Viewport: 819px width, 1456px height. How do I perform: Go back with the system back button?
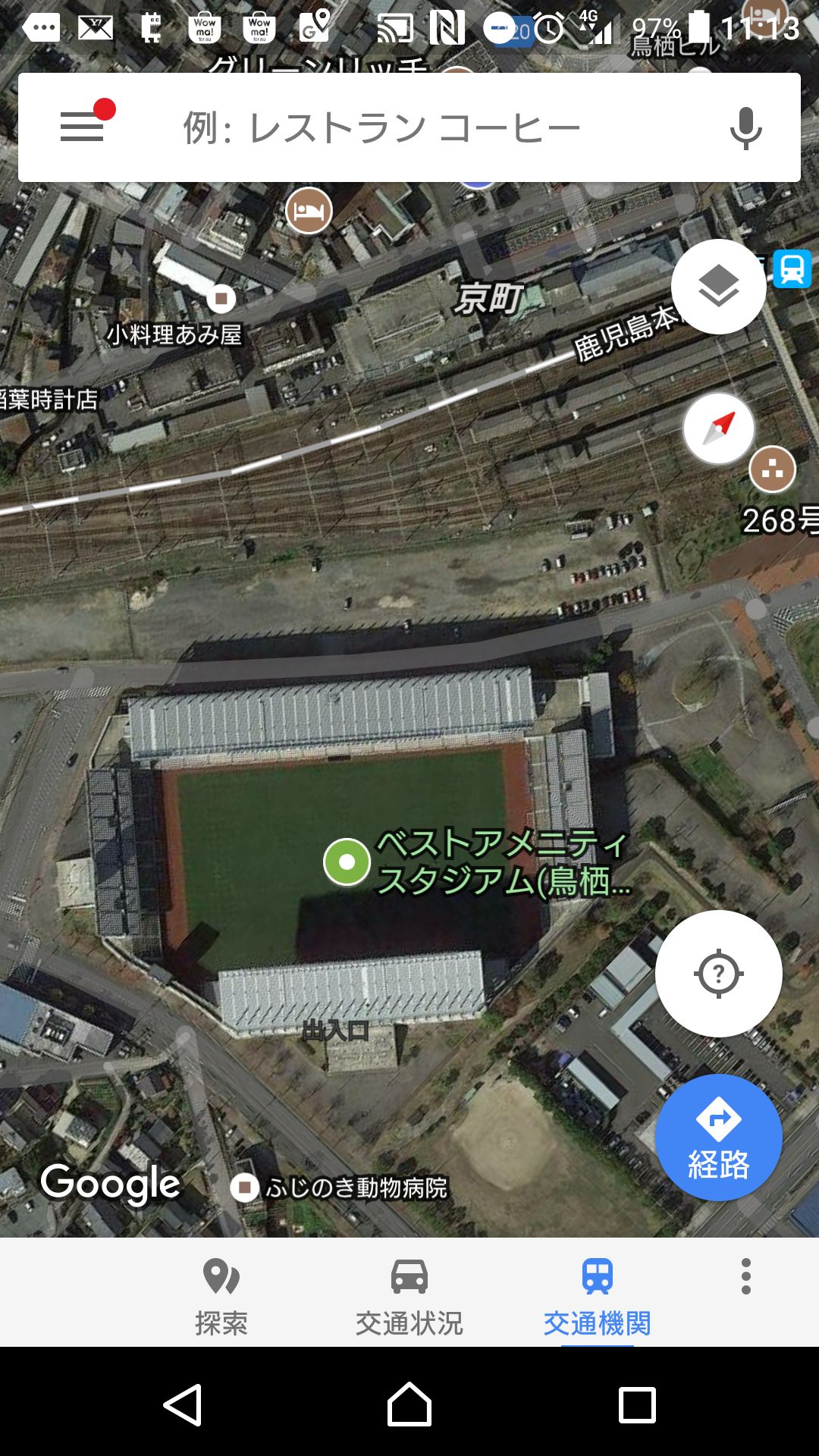pos(182,1404)
